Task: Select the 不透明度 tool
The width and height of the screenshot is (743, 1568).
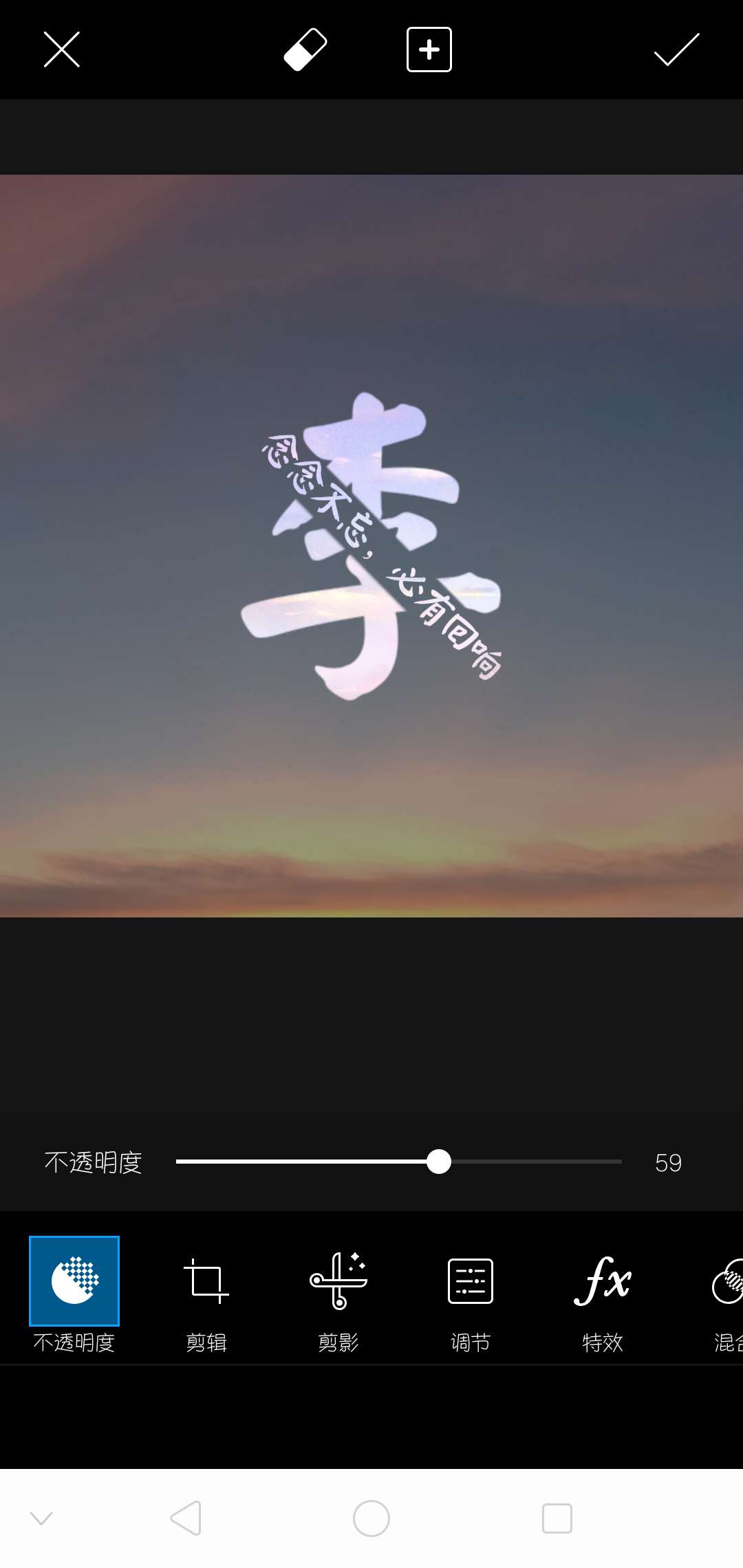Action: pyautogui.click(x=74, y=1294)
